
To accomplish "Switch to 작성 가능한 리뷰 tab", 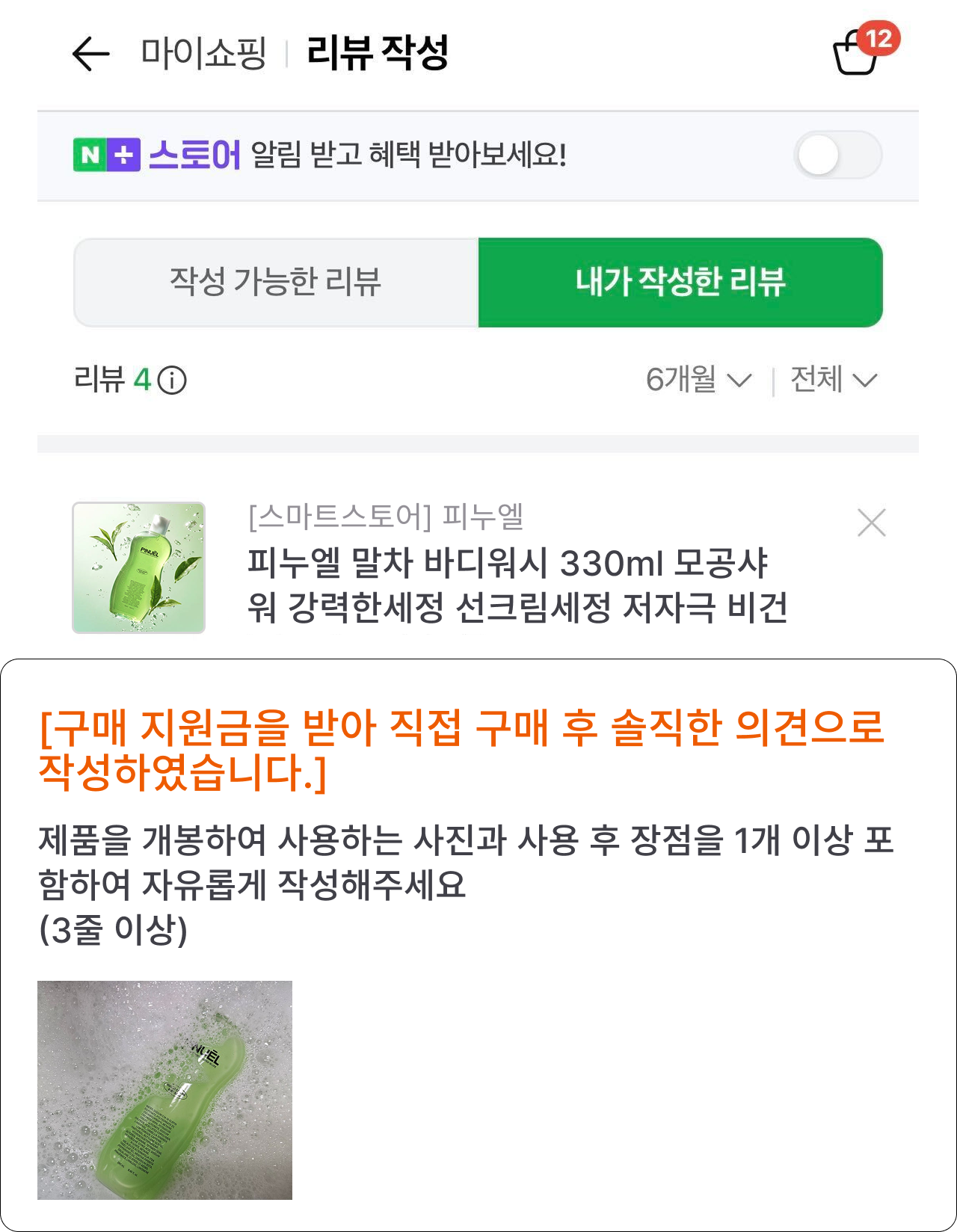I will pos(275,282).
